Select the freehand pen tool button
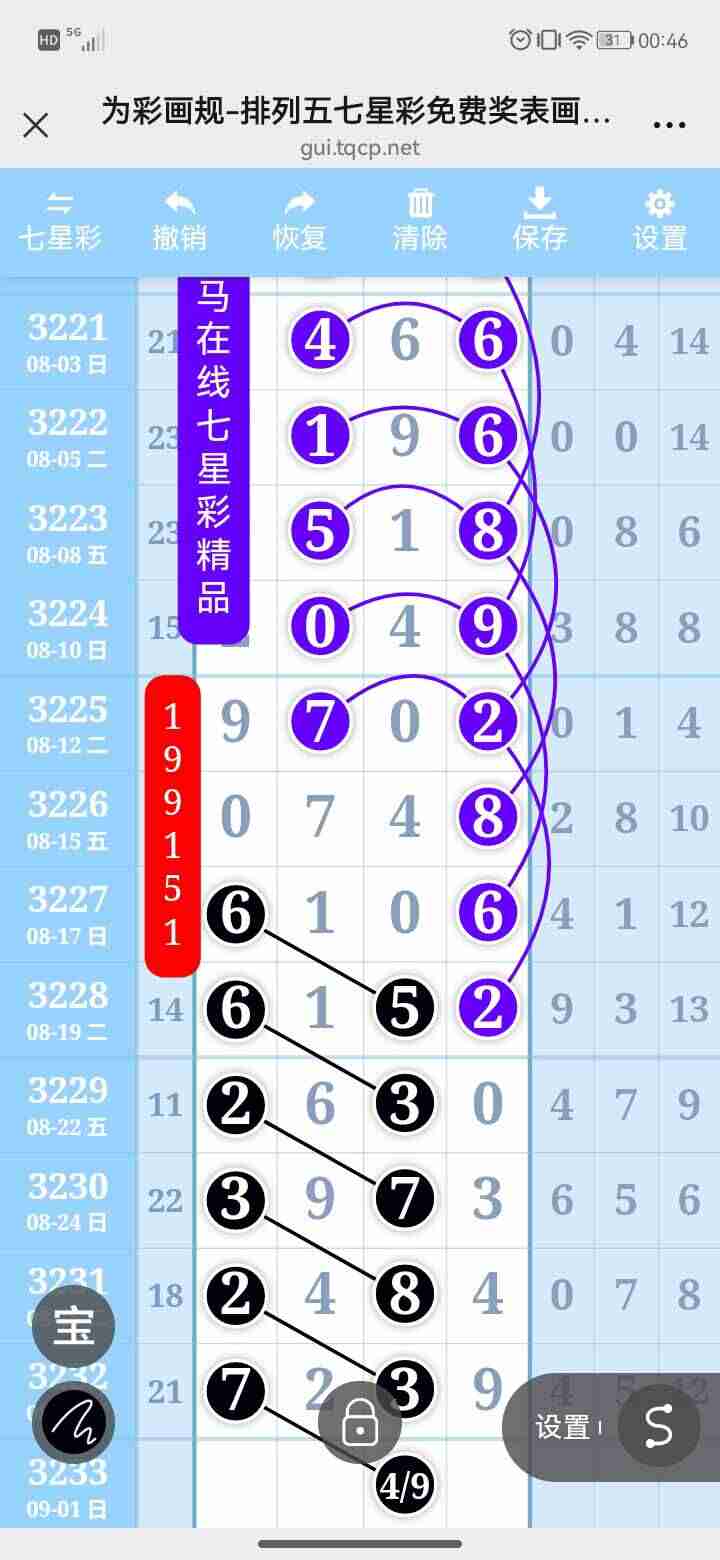720x1560 pixels. click(73, 1421)
